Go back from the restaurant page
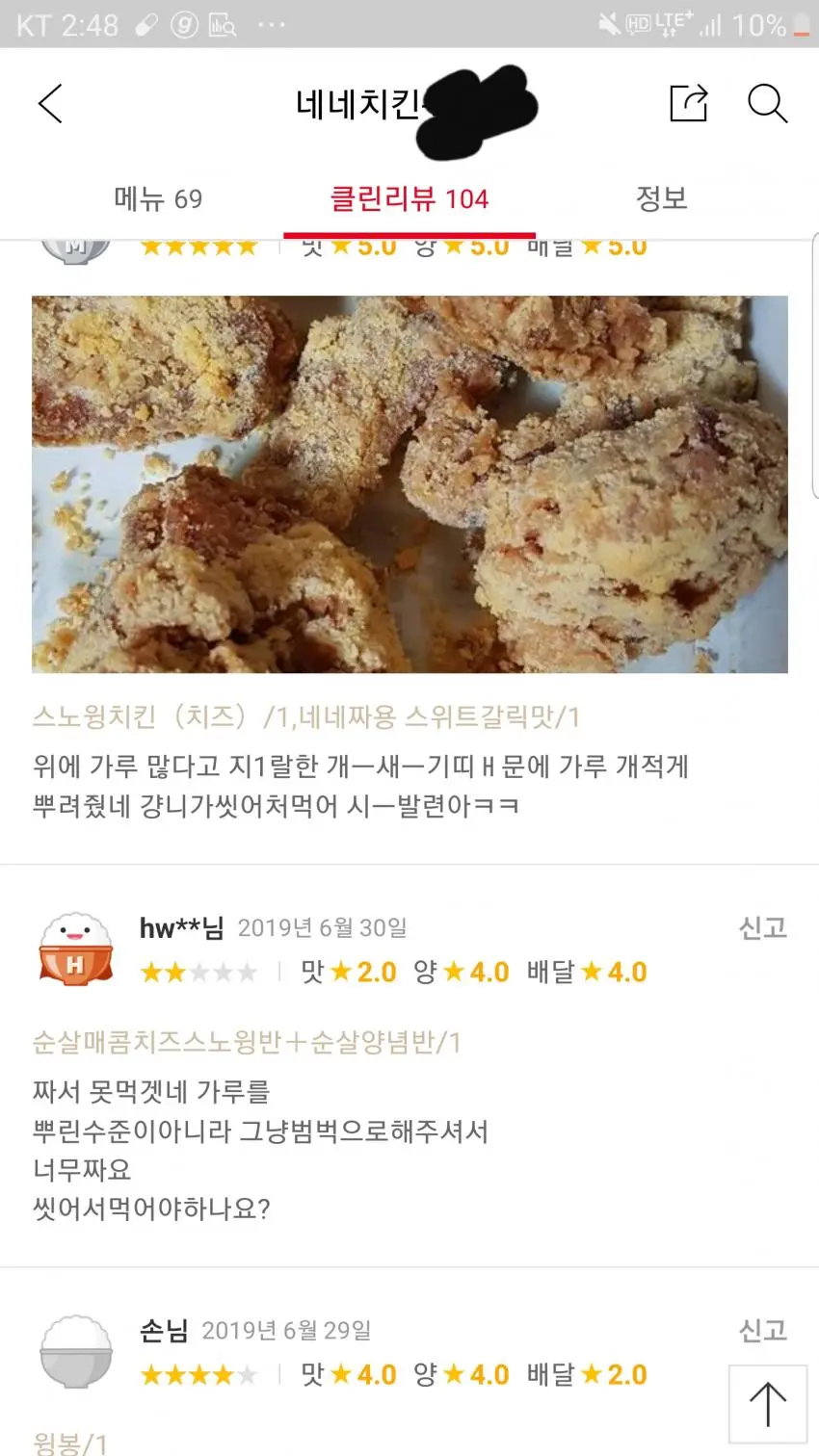 [x=50, y=104]
